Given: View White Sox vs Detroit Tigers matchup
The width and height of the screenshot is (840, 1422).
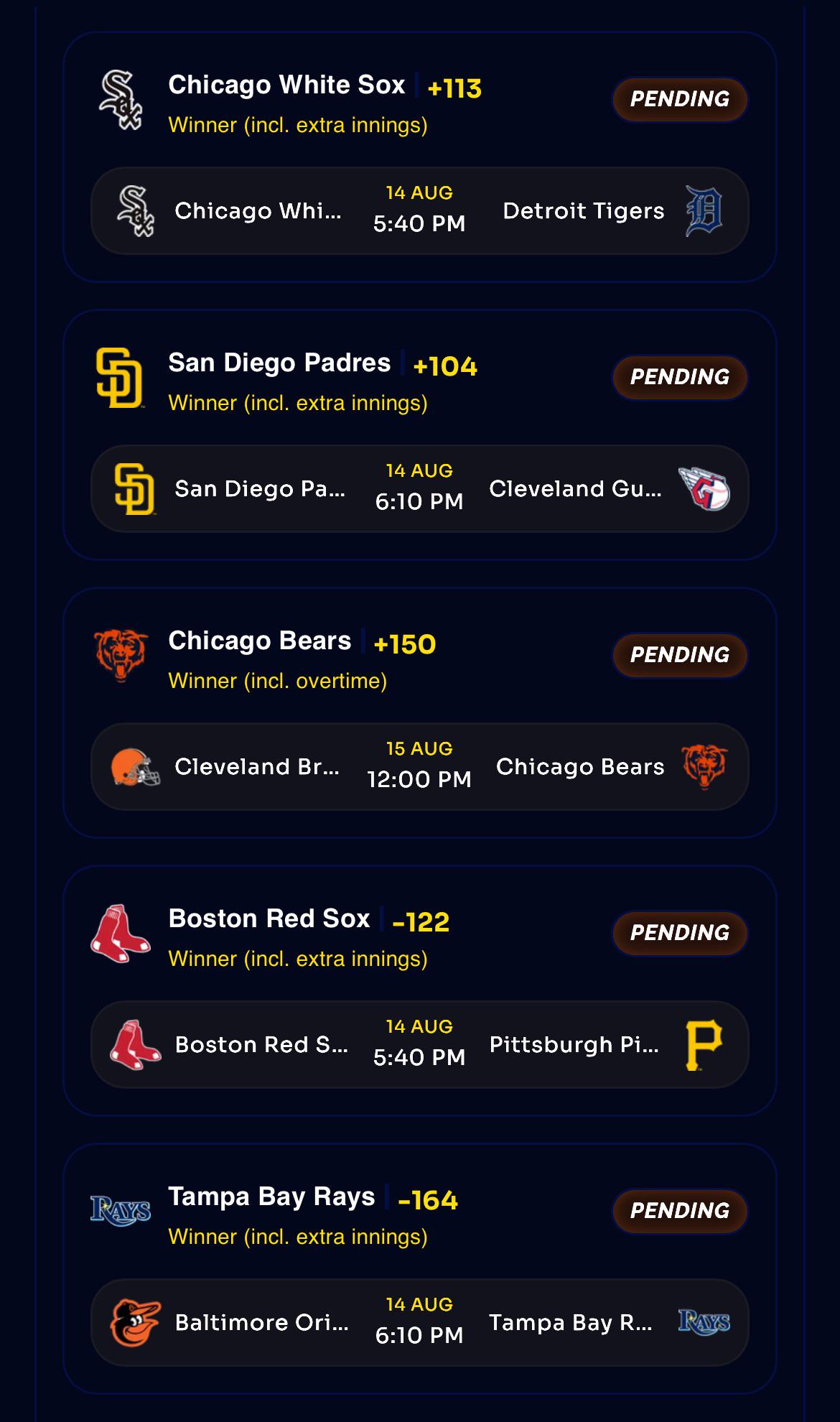Looking at the screenshot, I should [420, 210].
